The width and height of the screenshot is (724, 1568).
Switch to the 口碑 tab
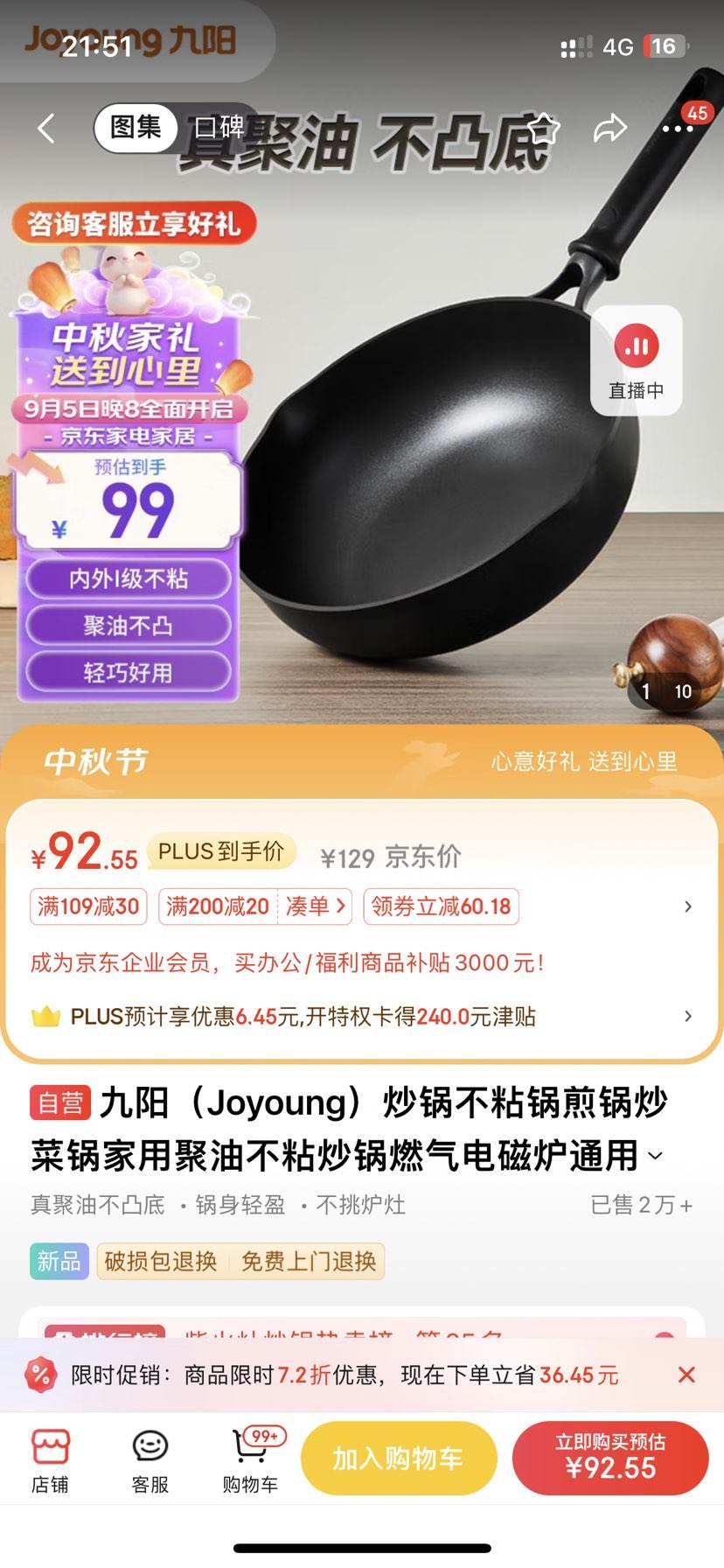221,128
